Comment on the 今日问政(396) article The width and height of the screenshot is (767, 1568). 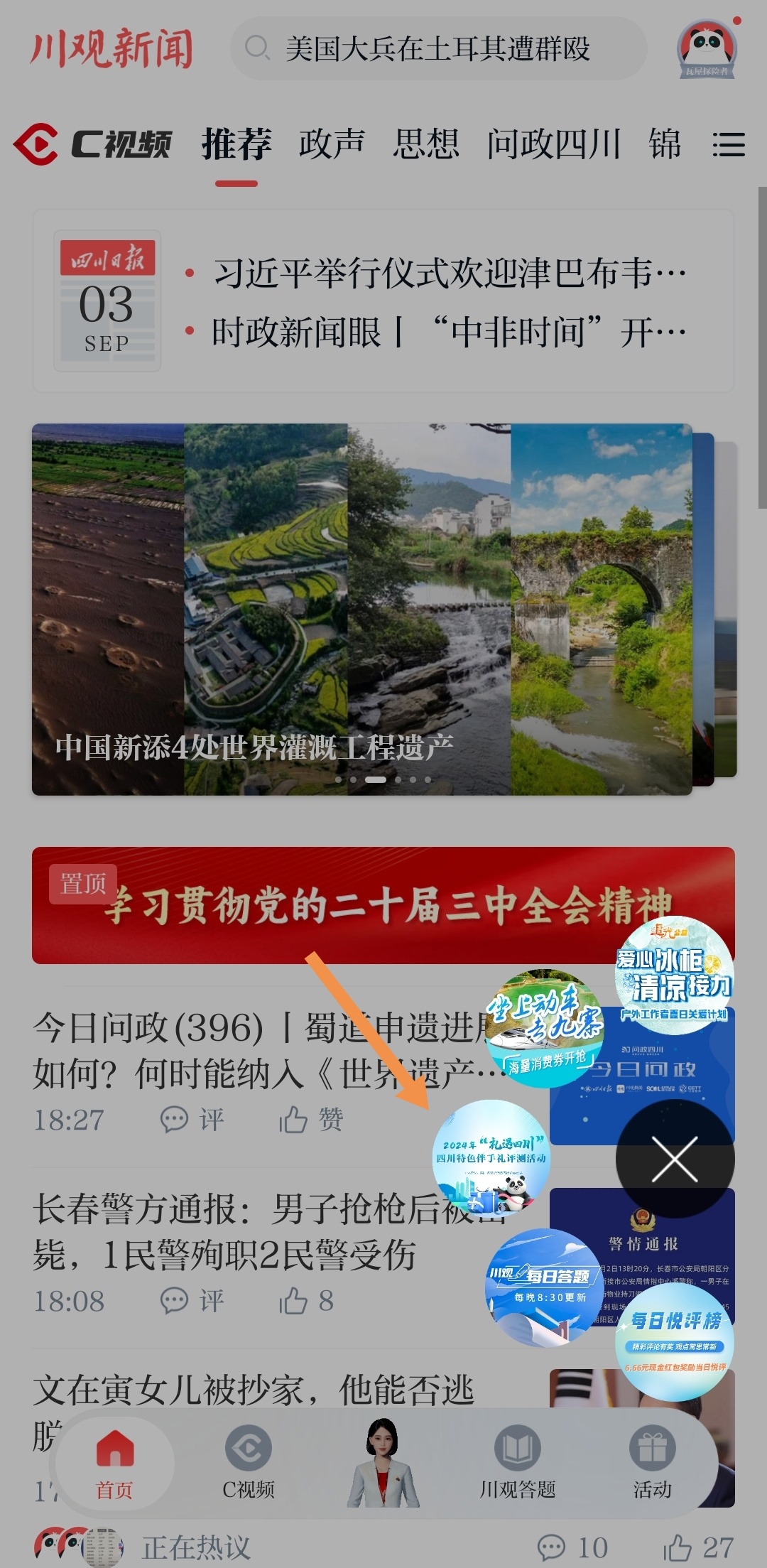coord(192,1120)
